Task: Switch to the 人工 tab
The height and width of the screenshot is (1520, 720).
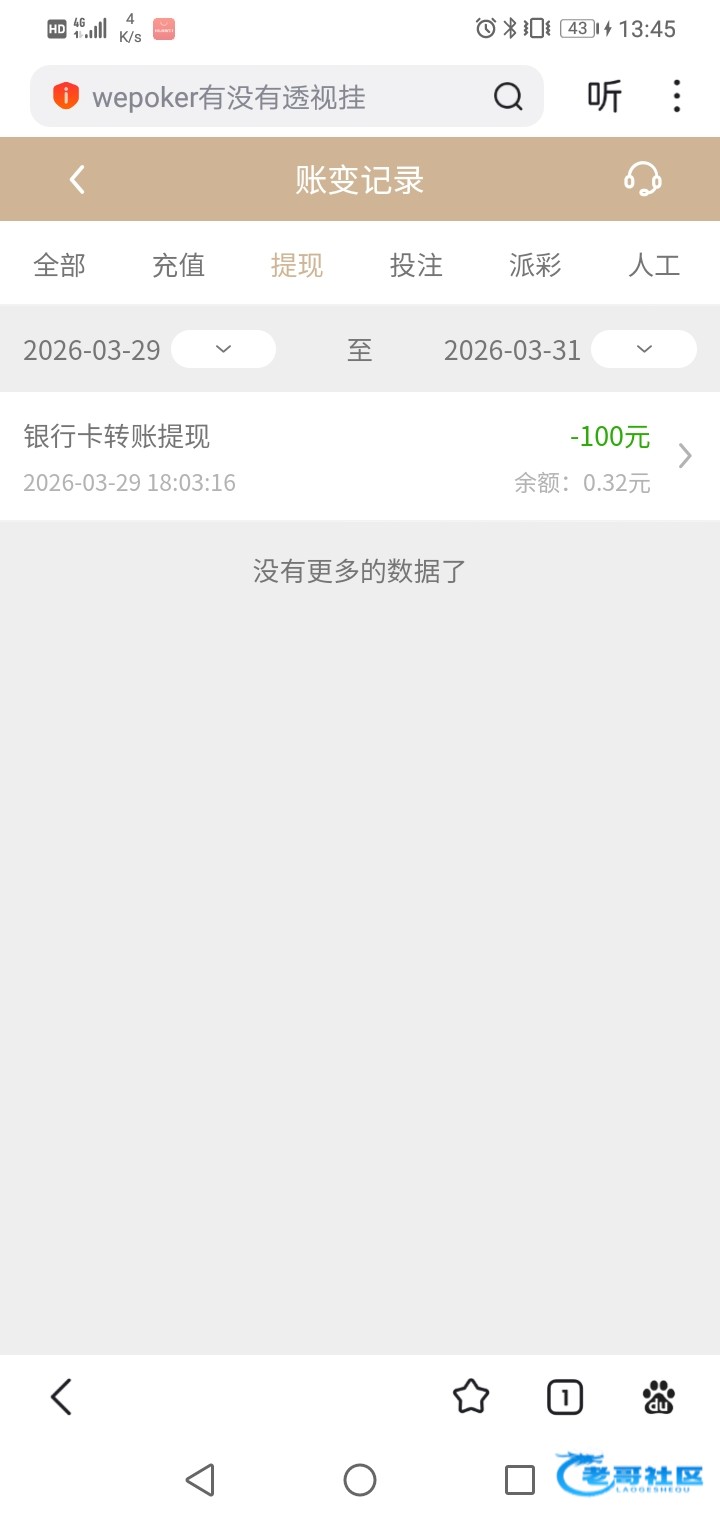Action: coord(654,265)
